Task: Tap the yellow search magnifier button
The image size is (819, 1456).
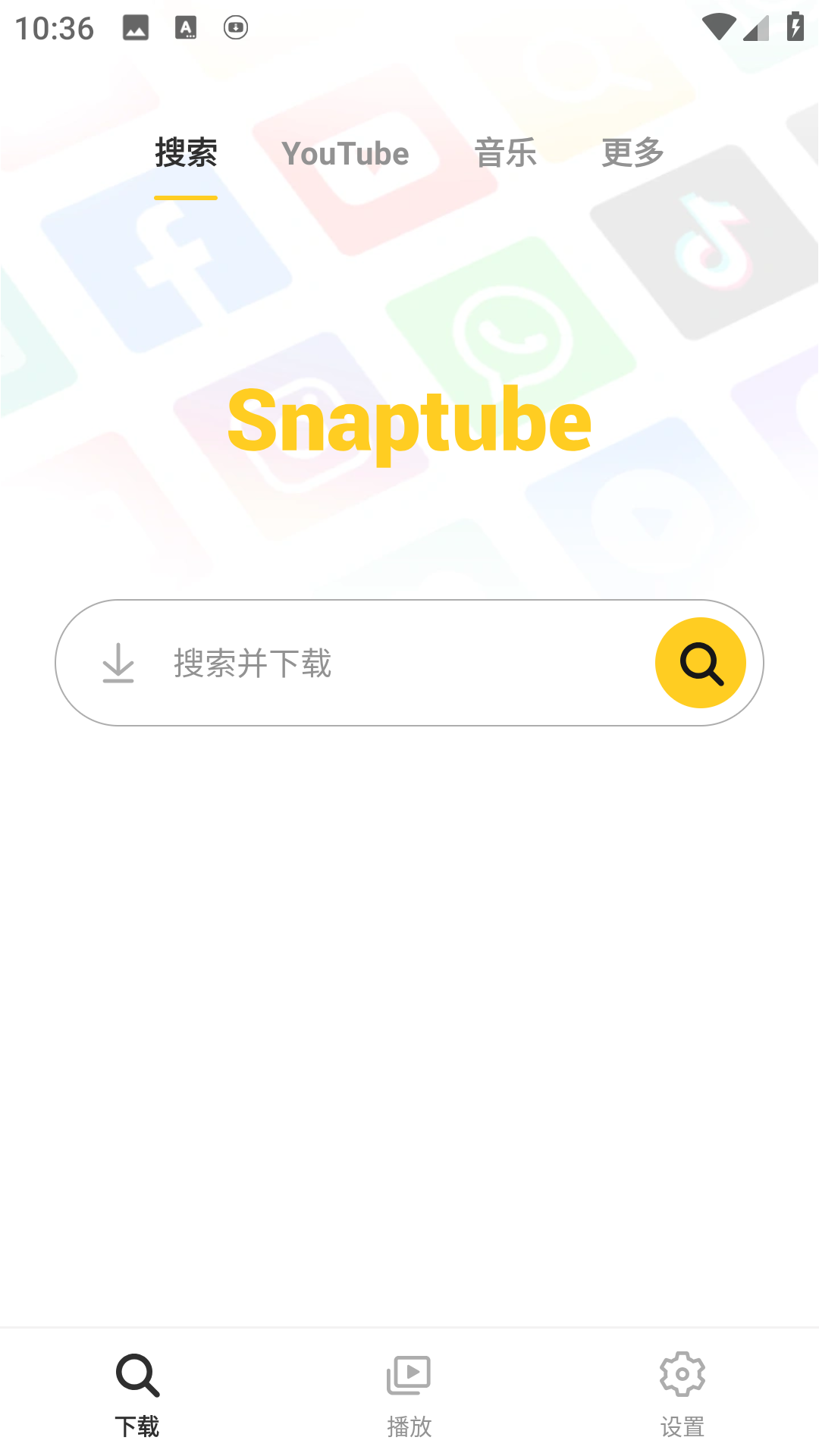Action: (x=700, y=662)
